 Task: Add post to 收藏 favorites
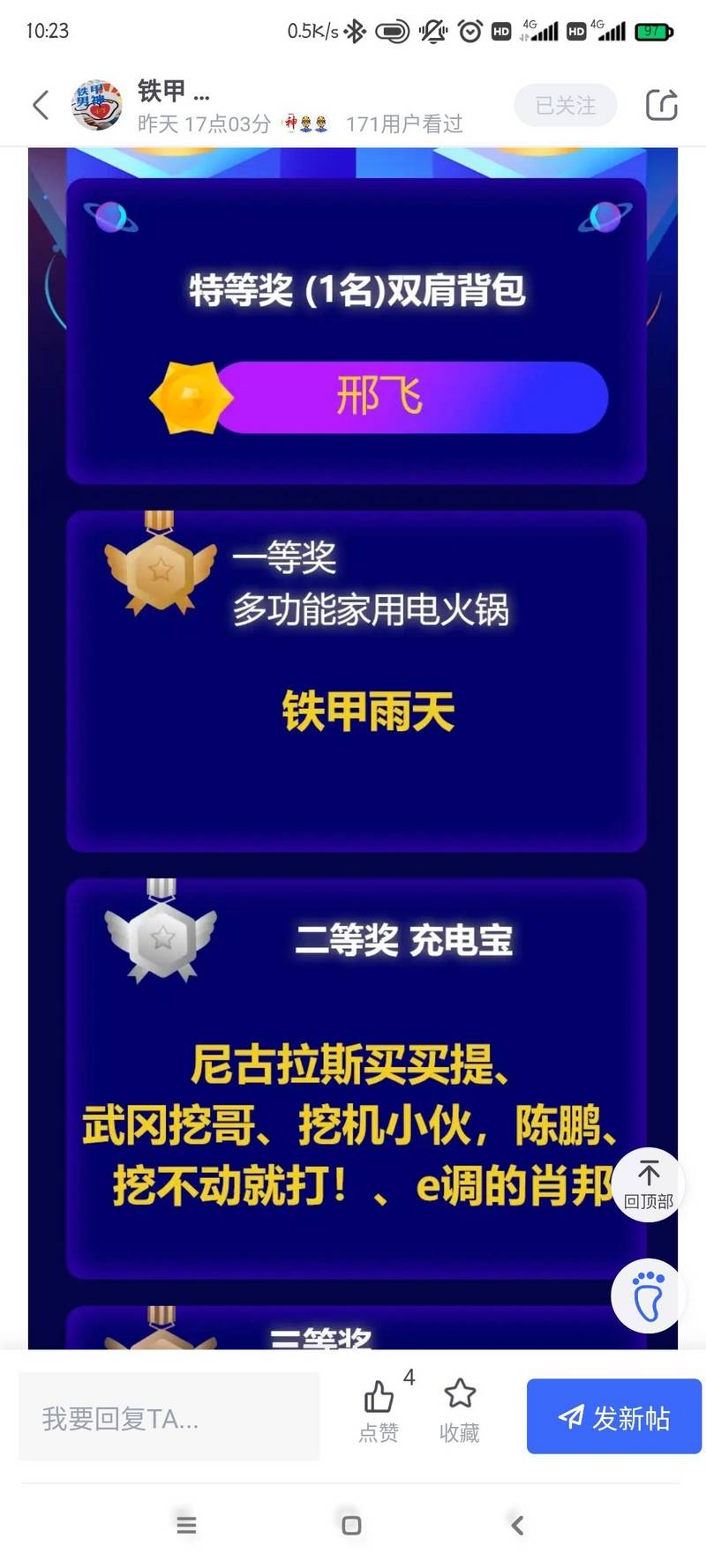pyautogui.click(x=460, y=1410)
